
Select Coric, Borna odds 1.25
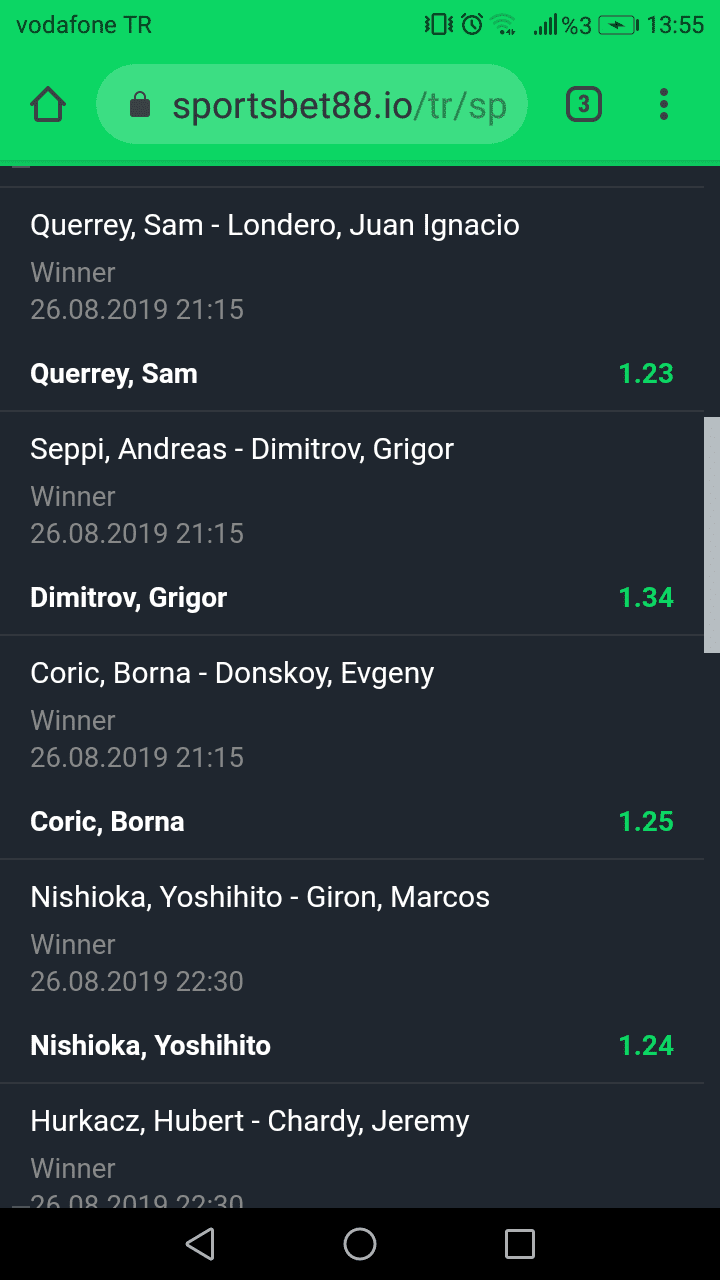(352, 822)
